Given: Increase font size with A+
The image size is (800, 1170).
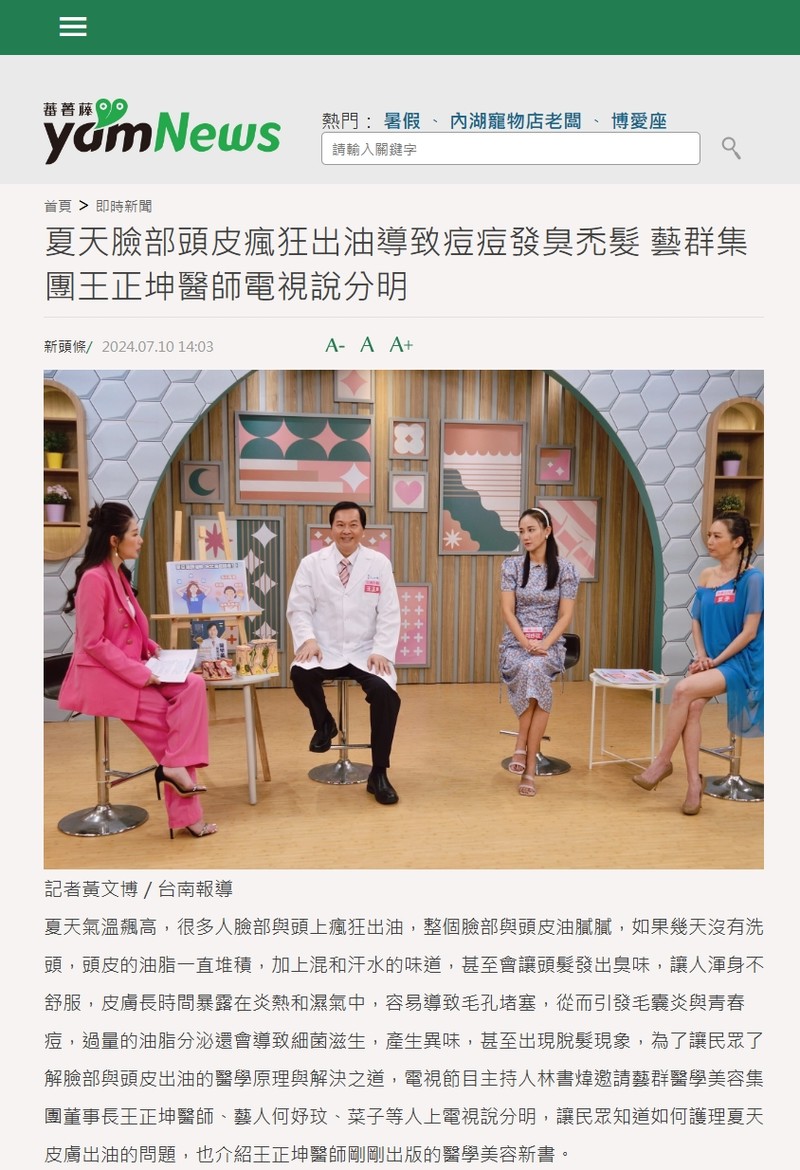Looking at the screenshot, I should point(401,345).
